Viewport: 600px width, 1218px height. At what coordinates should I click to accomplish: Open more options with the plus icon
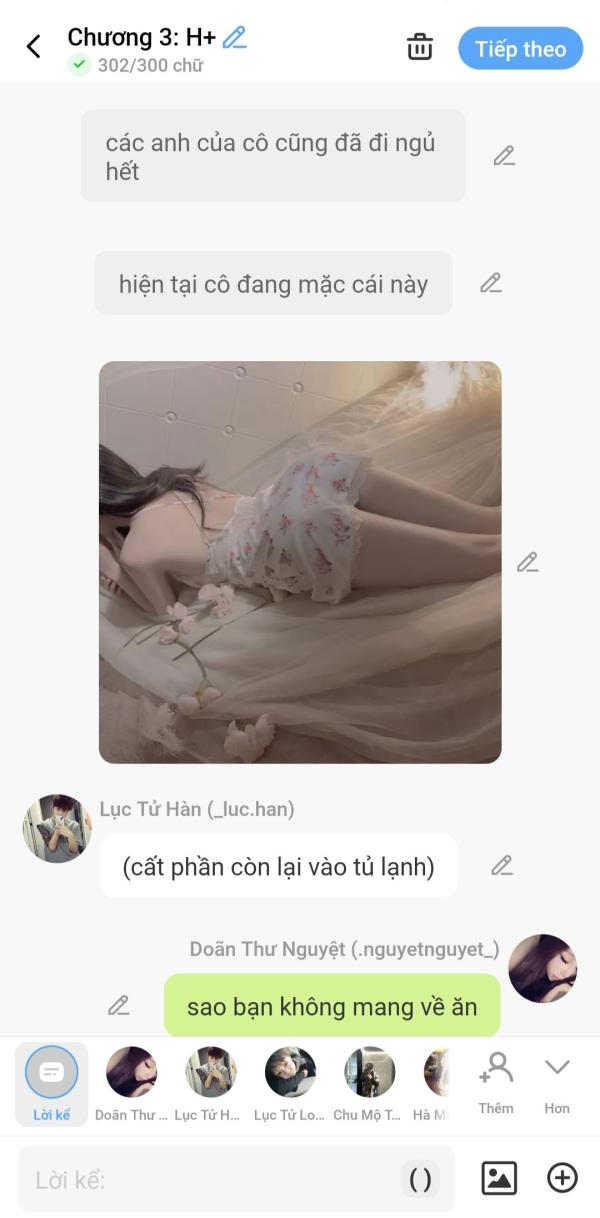(562, 1178)
